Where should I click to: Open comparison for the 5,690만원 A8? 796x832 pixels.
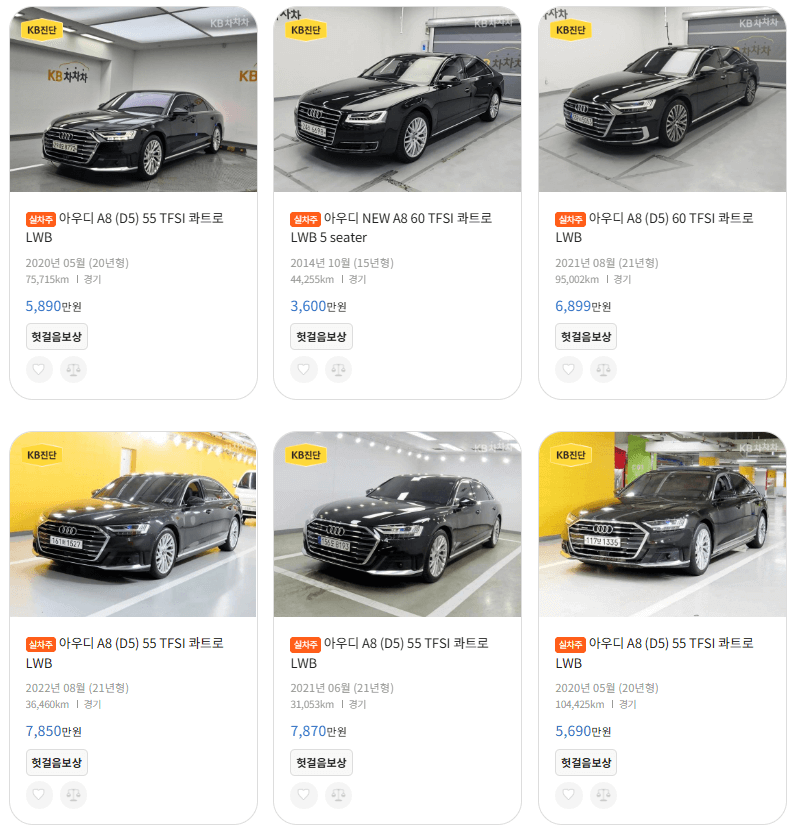[603, 795]
